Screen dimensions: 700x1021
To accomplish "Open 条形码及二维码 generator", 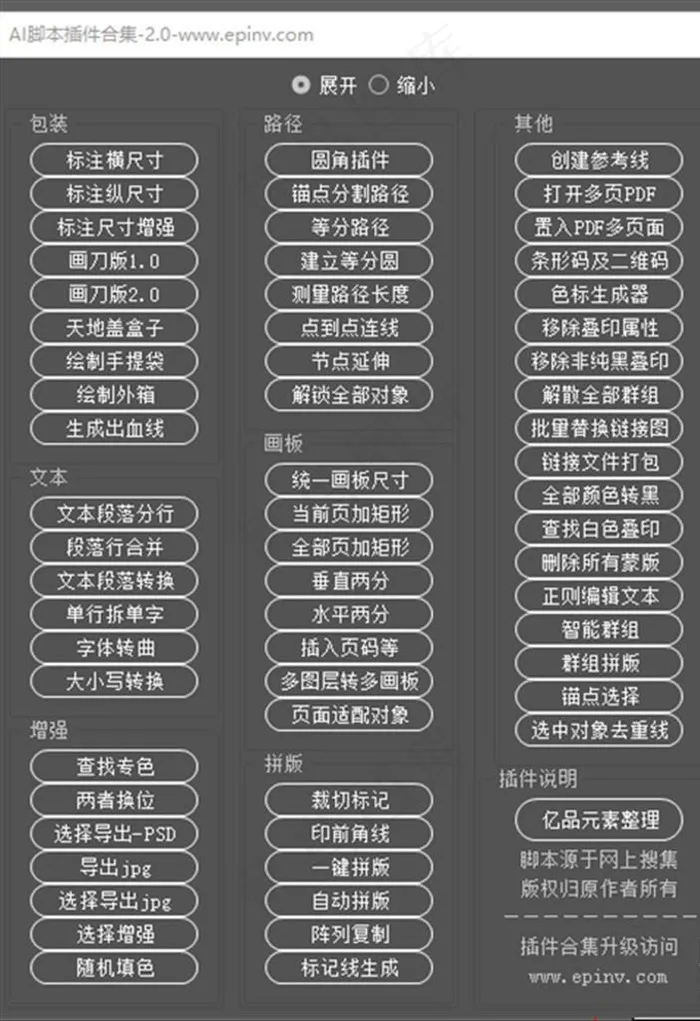I will click(x=599, y=260).
